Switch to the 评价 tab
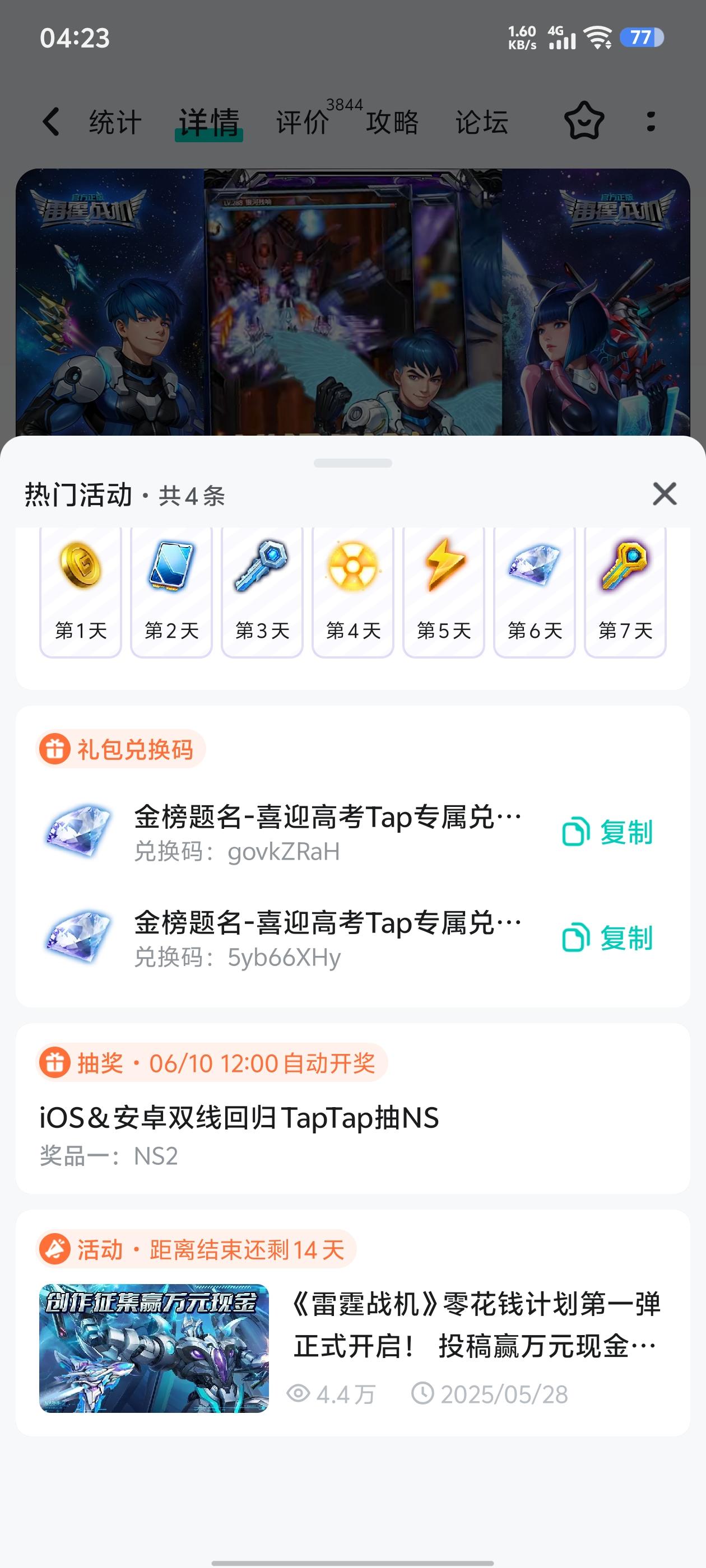706x1568 pixels. point(302,122)
